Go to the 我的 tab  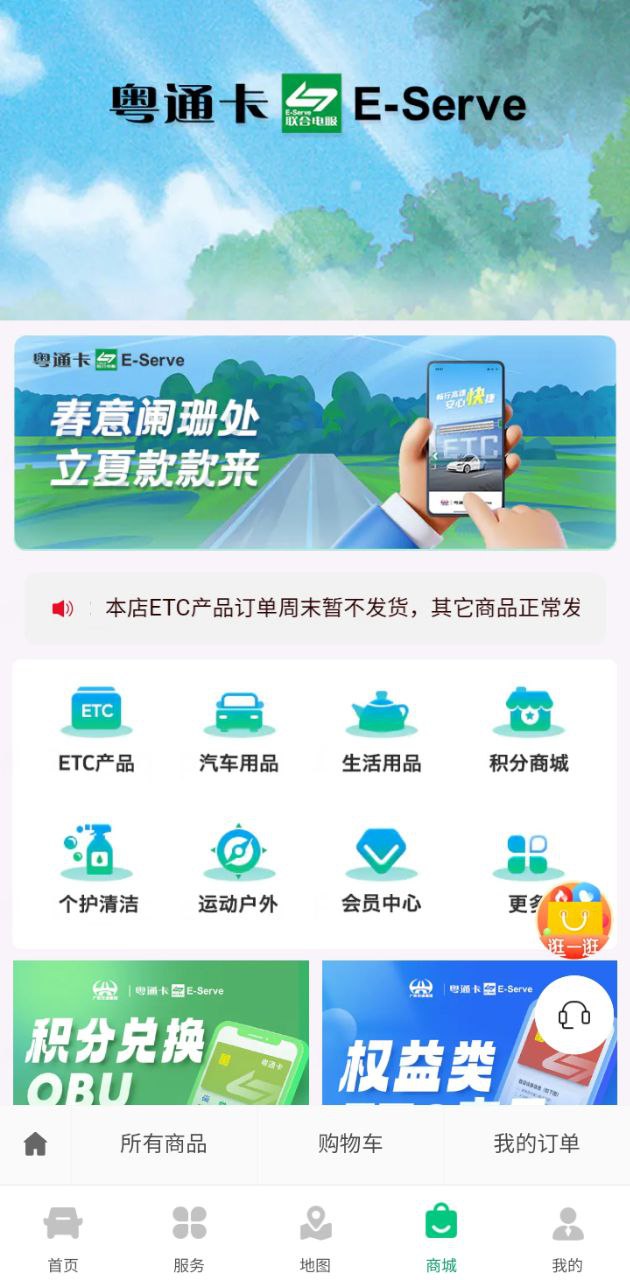point(567,1236)
